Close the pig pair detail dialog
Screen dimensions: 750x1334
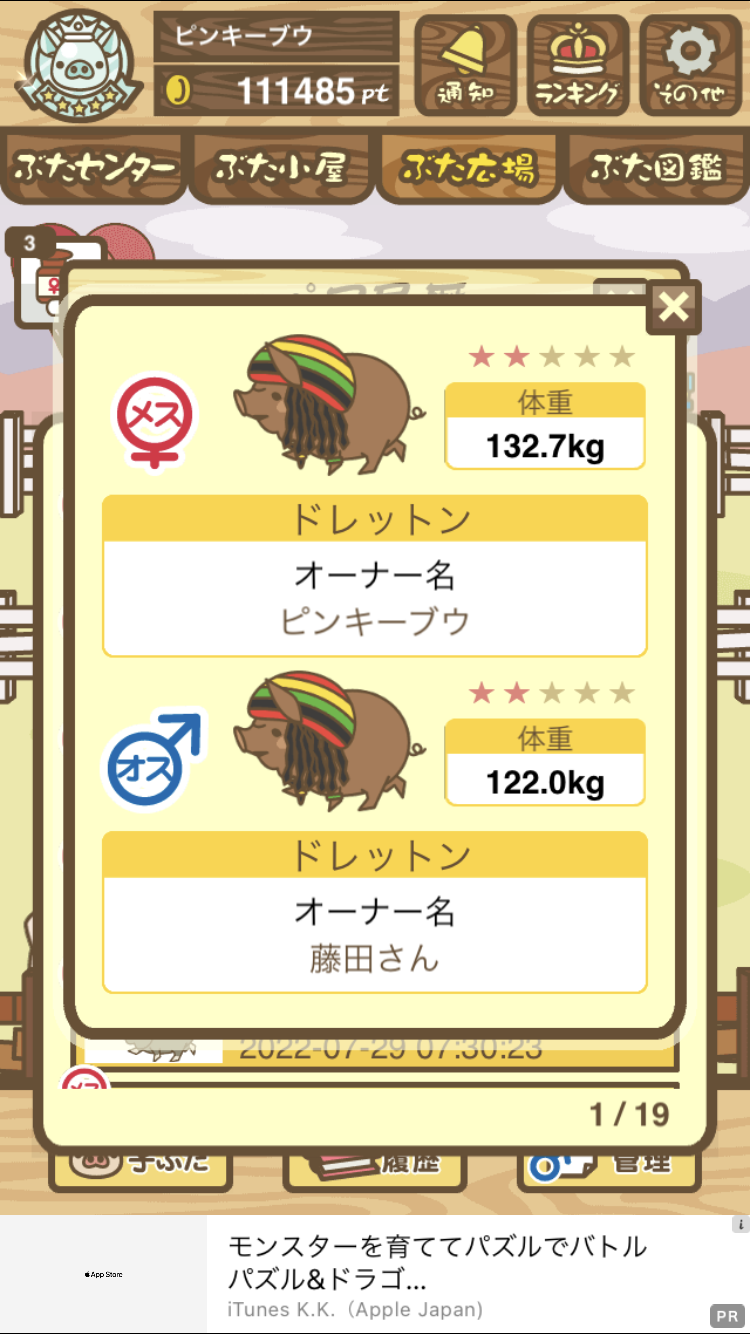click(x=674, y=307)
